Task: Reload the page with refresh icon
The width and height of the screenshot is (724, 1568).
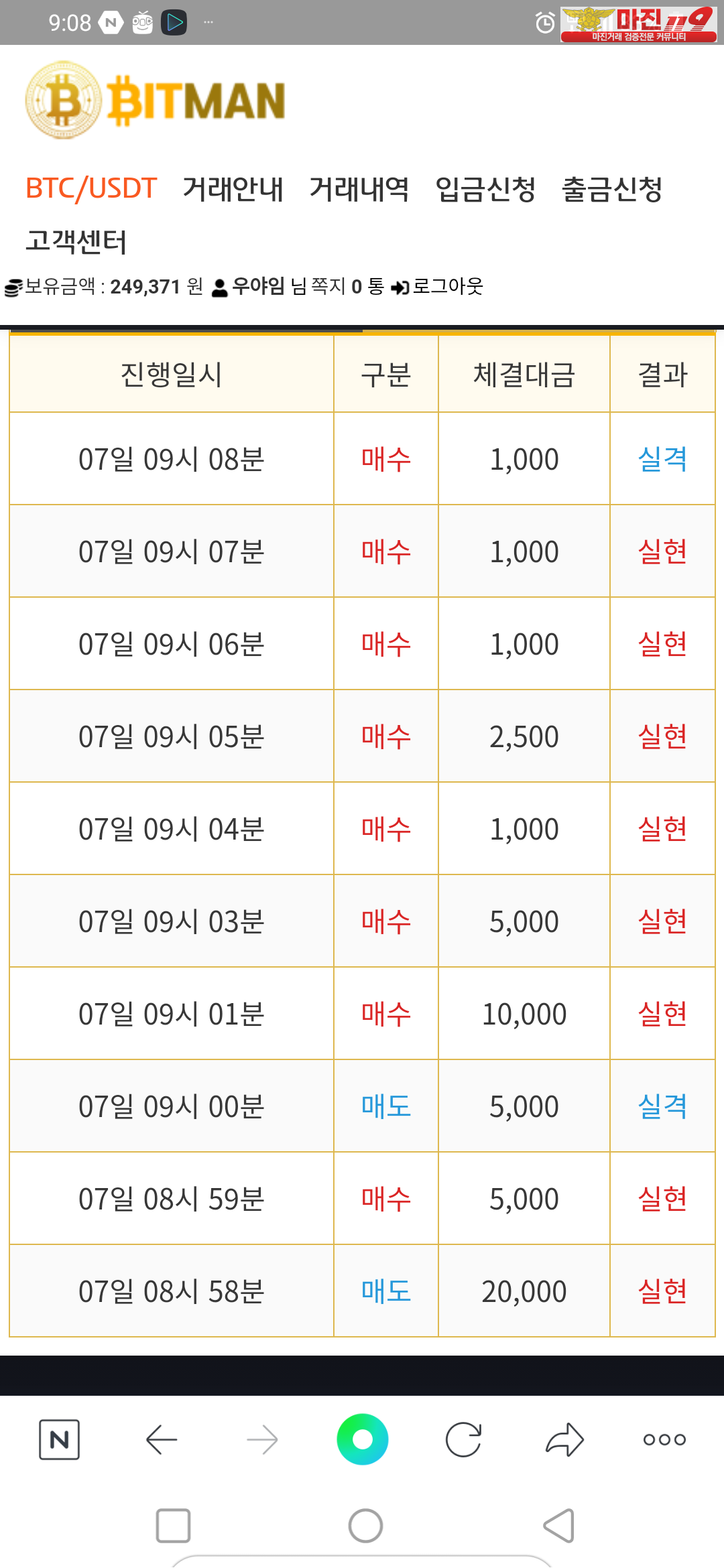Action: tap(463, 1439)
